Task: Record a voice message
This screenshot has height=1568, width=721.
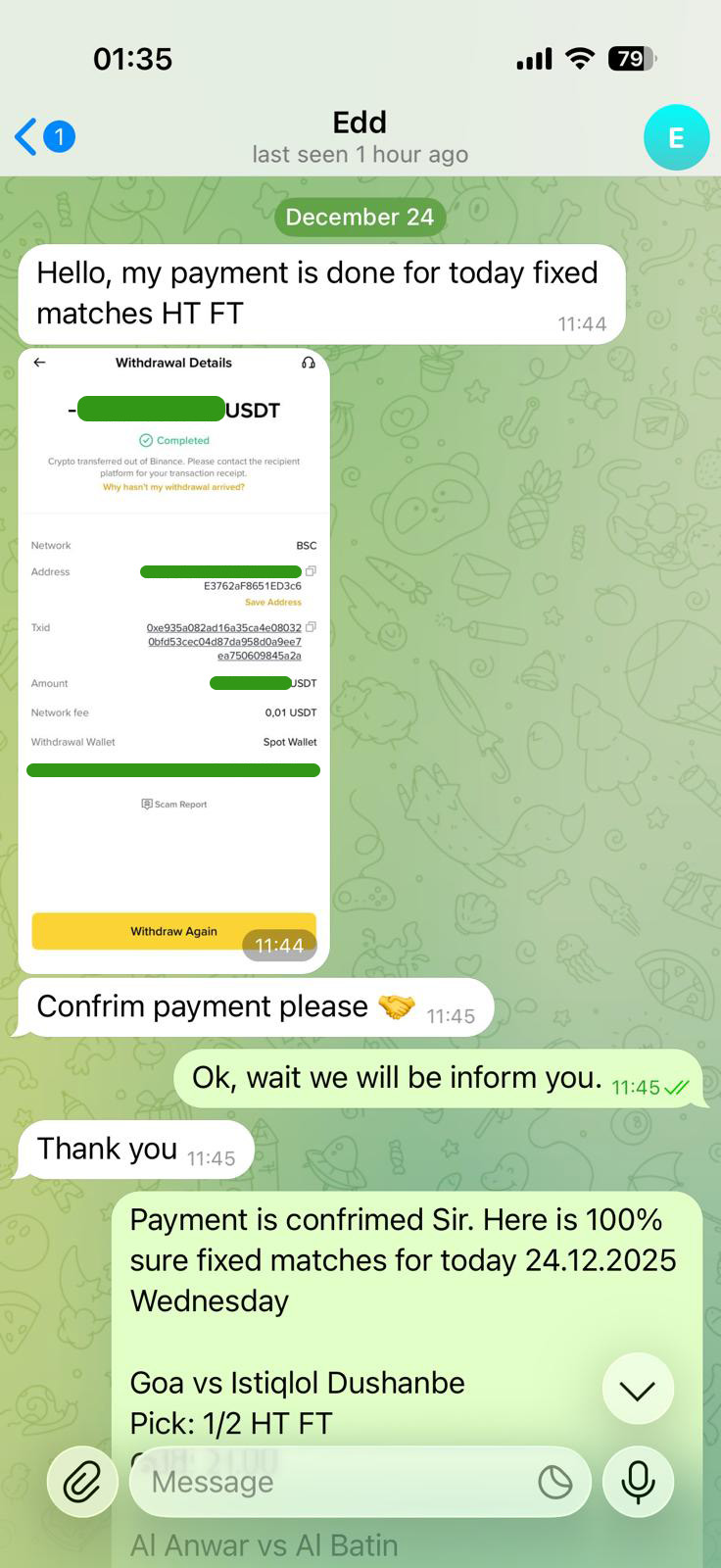Action: [638, 1482]
